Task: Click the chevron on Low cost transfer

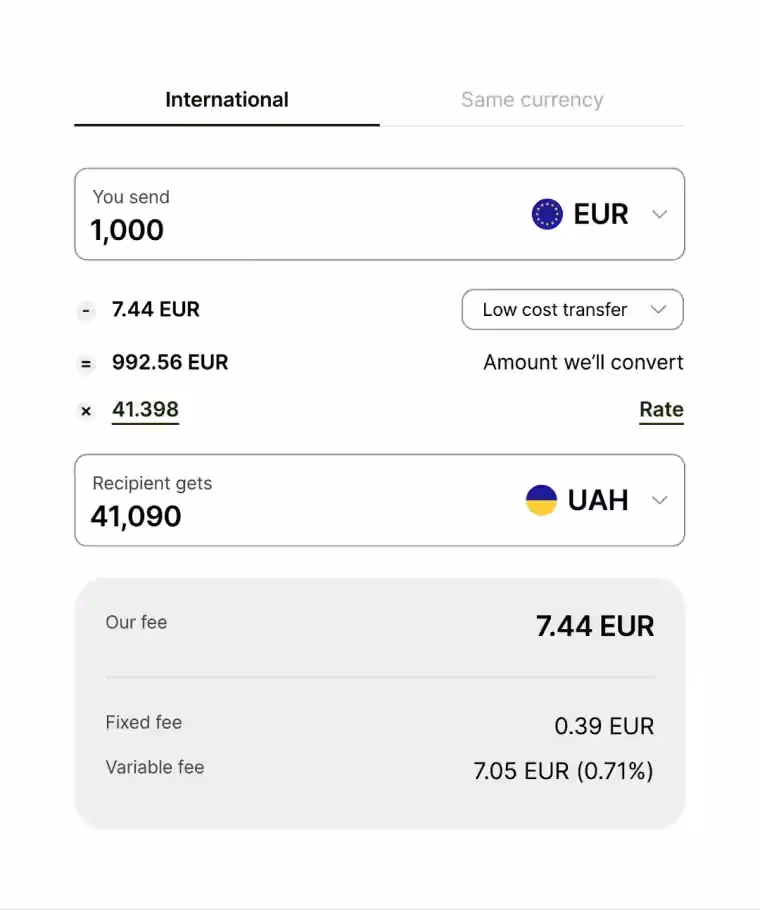Action: tap(659, 310)
